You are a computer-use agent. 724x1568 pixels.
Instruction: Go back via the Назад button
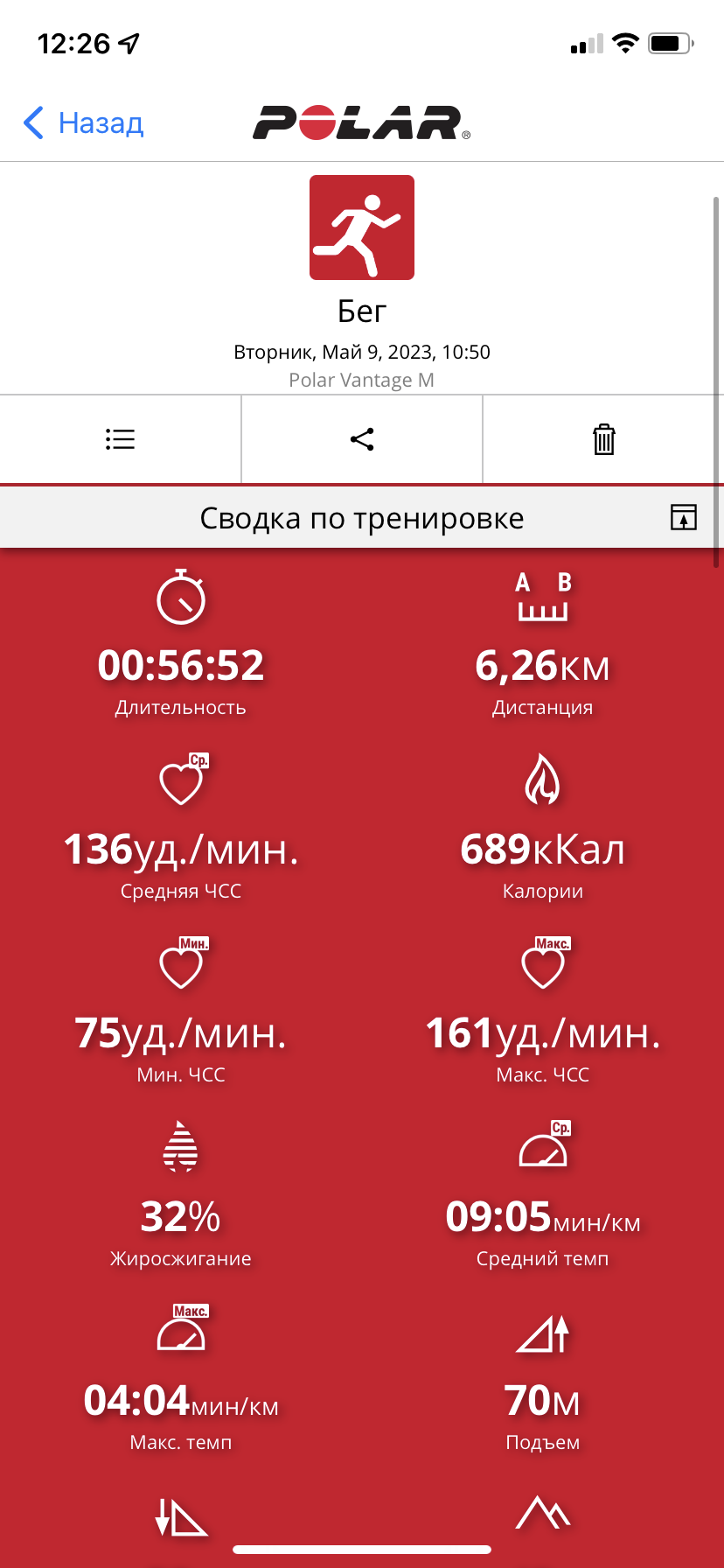pos(84,123)
